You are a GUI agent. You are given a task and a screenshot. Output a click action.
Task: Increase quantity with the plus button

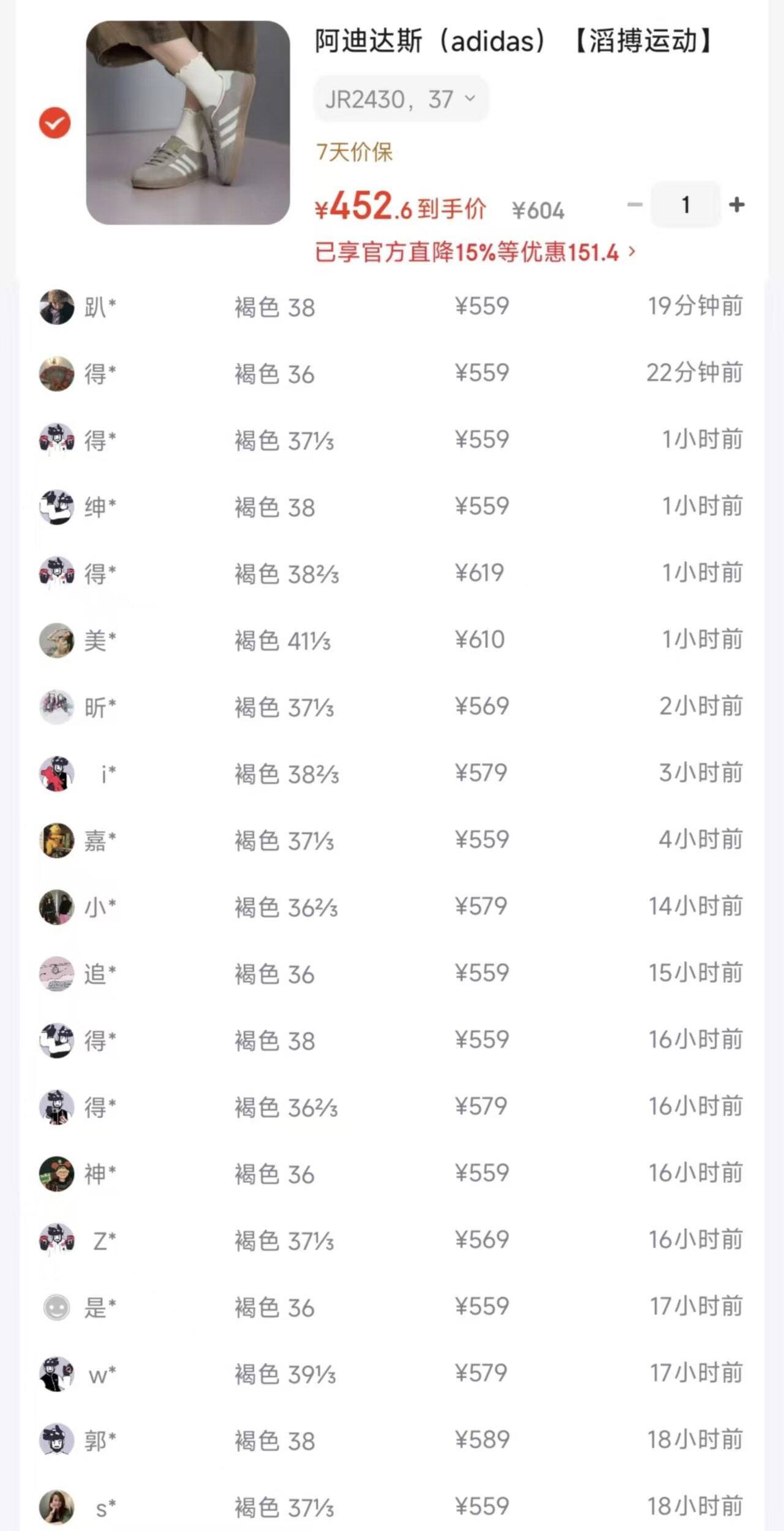pyautogui.click(x=737, y=205)
